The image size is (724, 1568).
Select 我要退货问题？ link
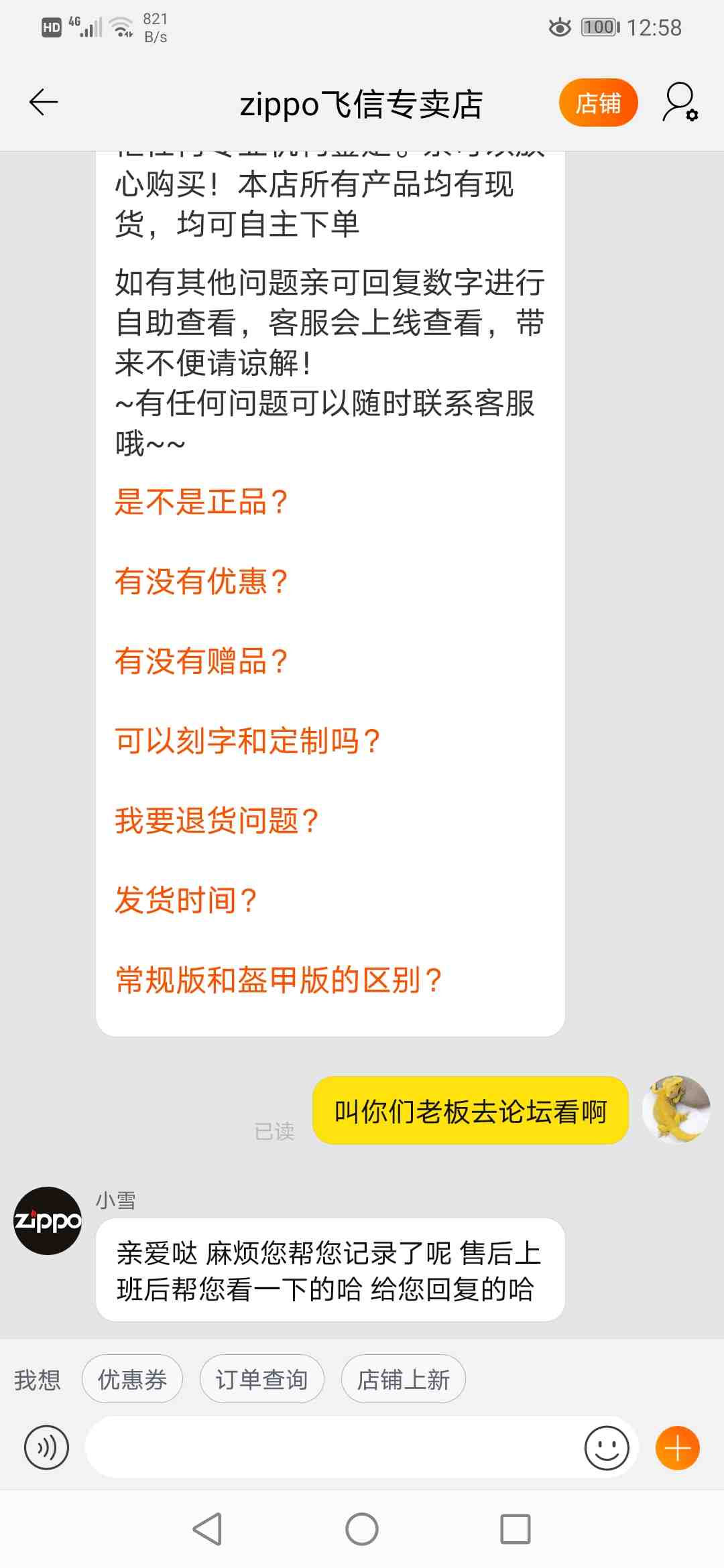tap(217, 821)
